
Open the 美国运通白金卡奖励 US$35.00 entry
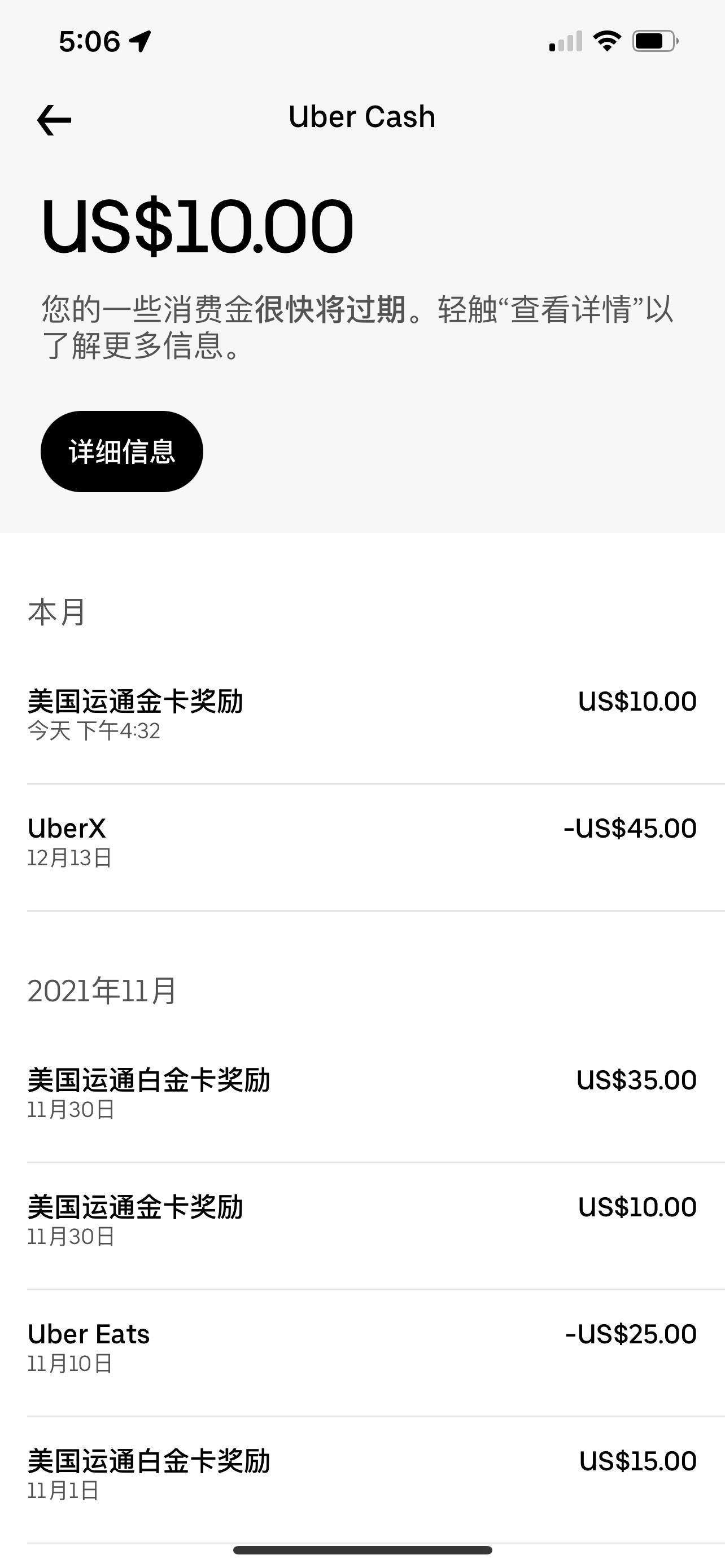(x=362, y=1093)
